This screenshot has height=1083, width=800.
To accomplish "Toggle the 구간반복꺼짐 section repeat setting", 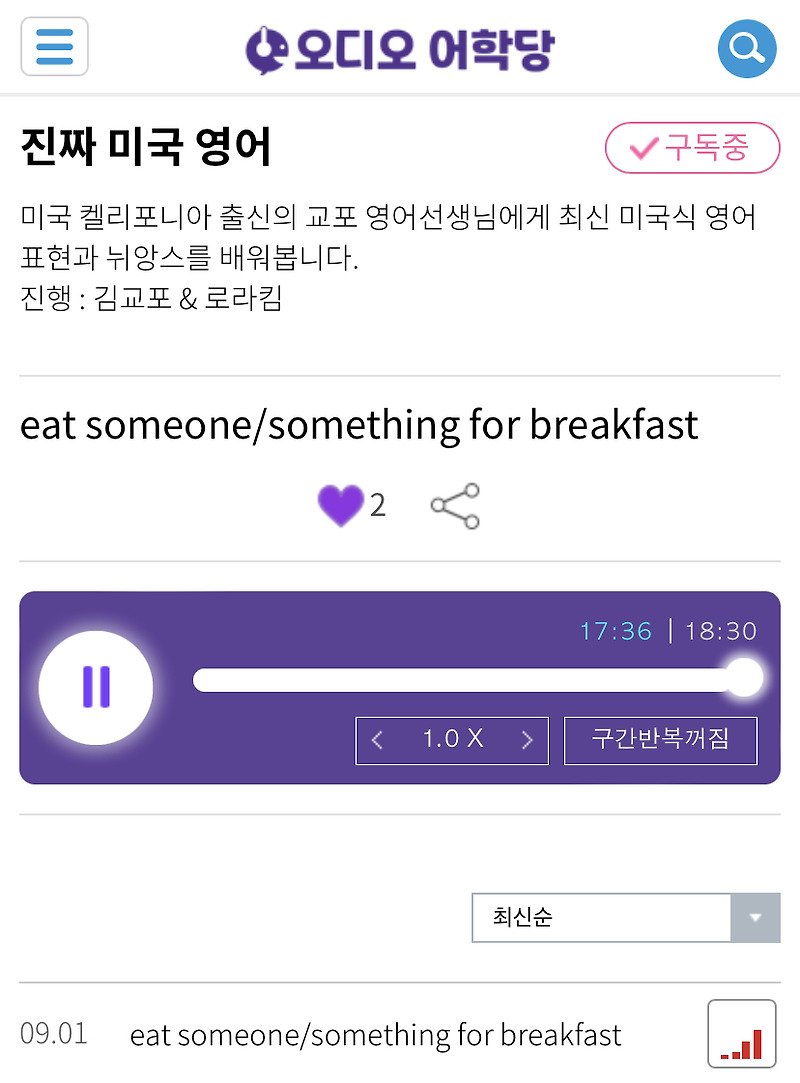I will (661, 740).
